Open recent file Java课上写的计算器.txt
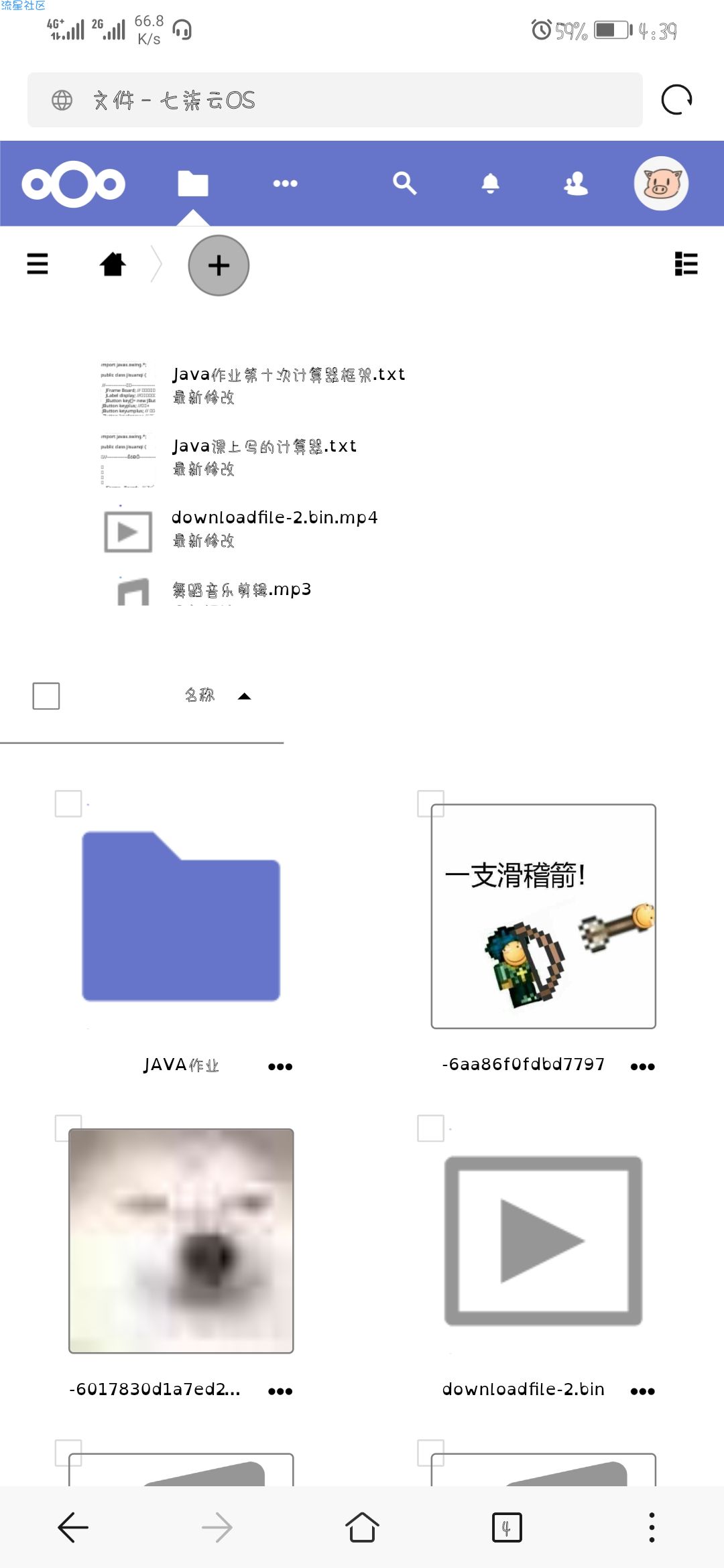Image resolution: width=724 pixels, height=1568 pixels. (x=264, y=446)
